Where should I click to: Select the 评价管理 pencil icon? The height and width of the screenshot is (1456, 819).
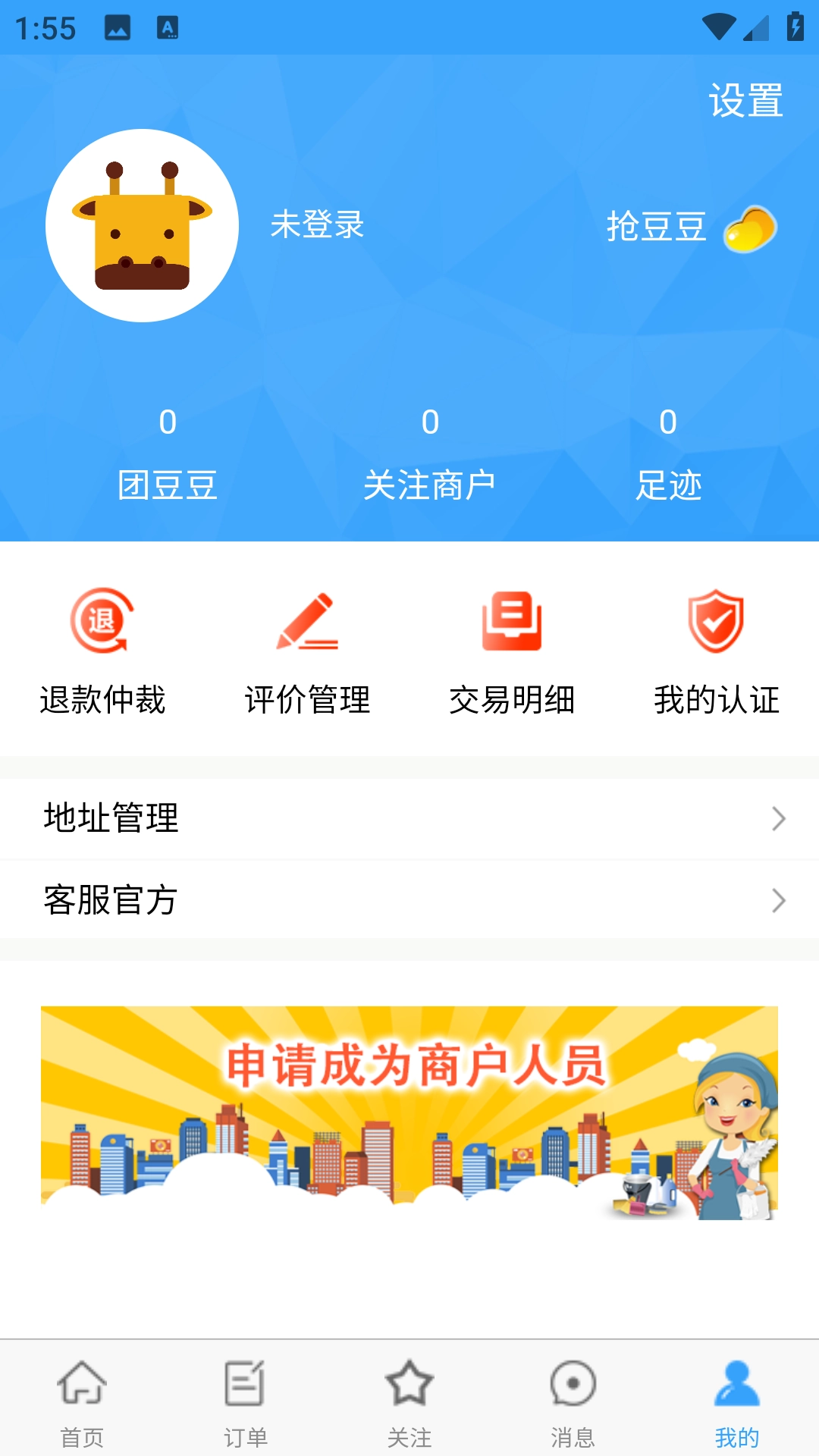[307, 622]
